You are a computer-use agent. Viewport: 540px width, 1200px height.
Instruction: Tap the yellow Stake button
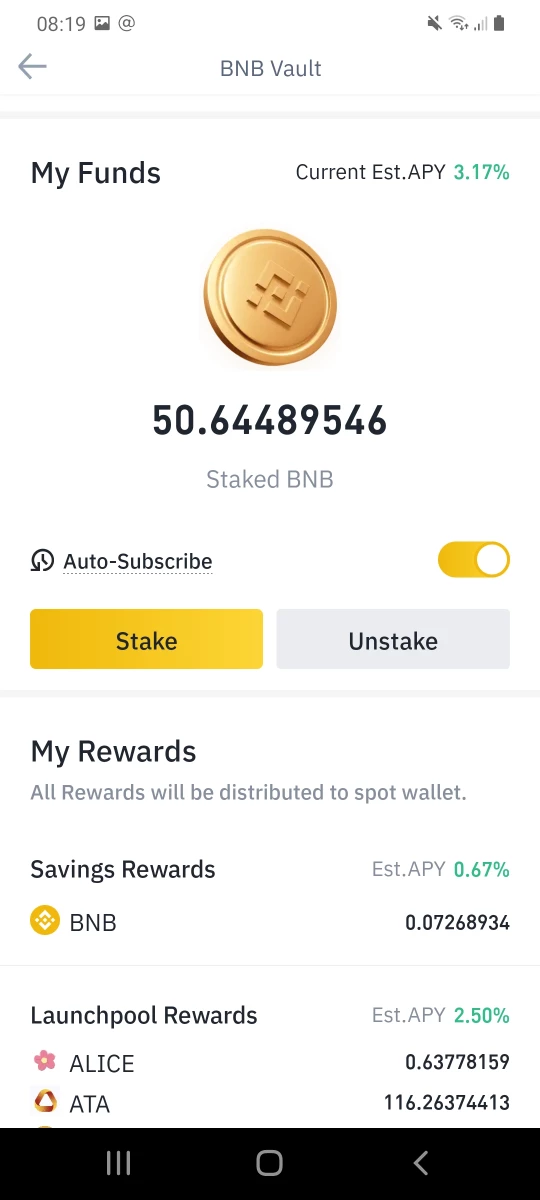[146, 639]
